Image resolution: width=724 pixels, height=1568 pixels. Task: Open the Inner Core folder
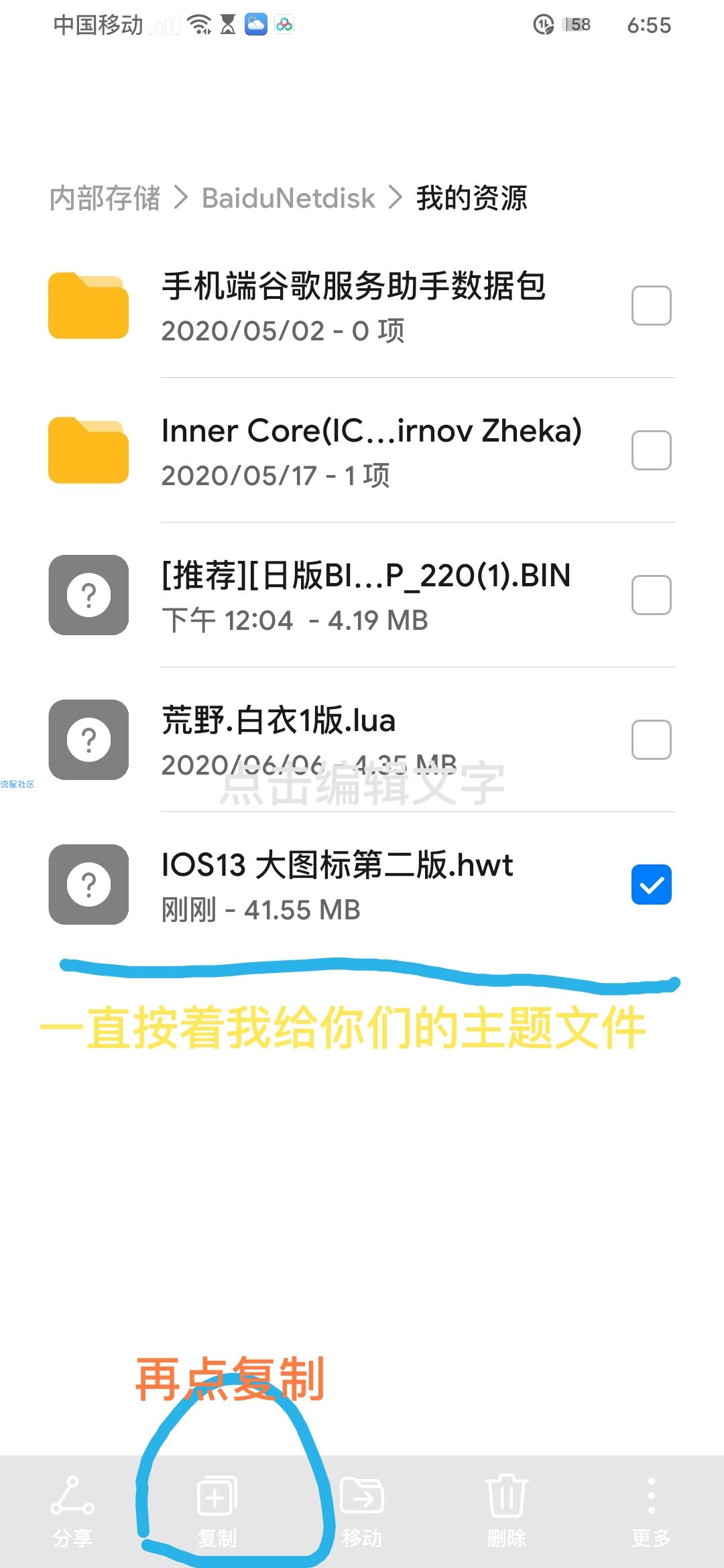[371, 450]
